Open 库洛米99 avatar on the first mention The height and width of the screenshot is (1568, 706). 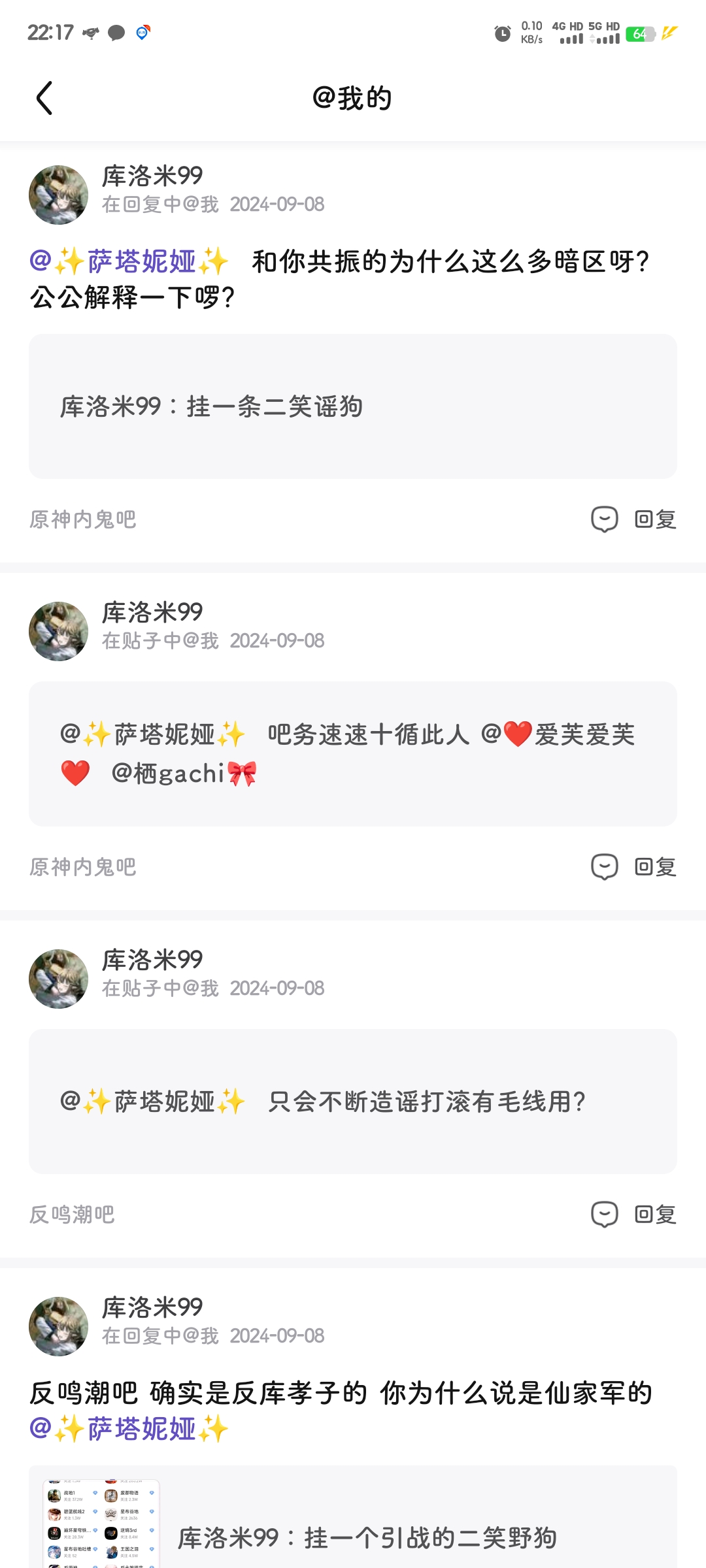pos(59,195)
